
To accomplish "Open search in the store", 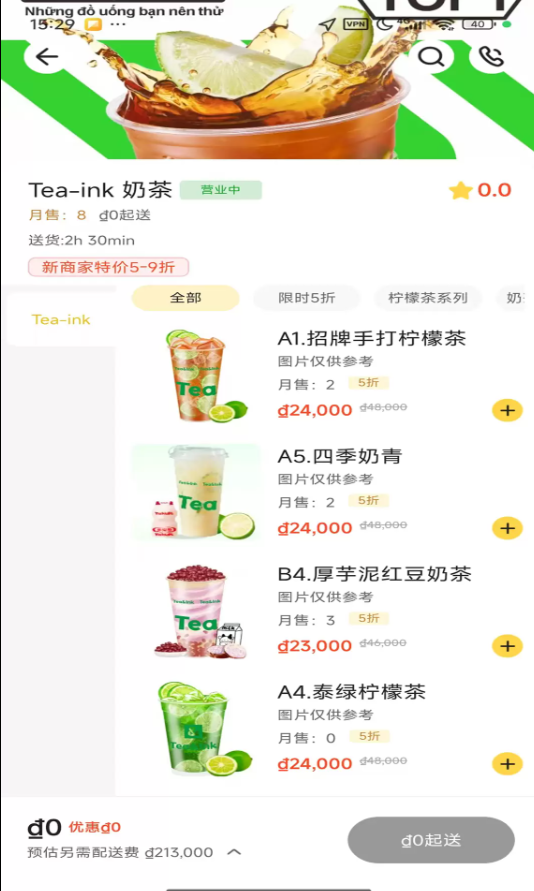I will 432,57.
